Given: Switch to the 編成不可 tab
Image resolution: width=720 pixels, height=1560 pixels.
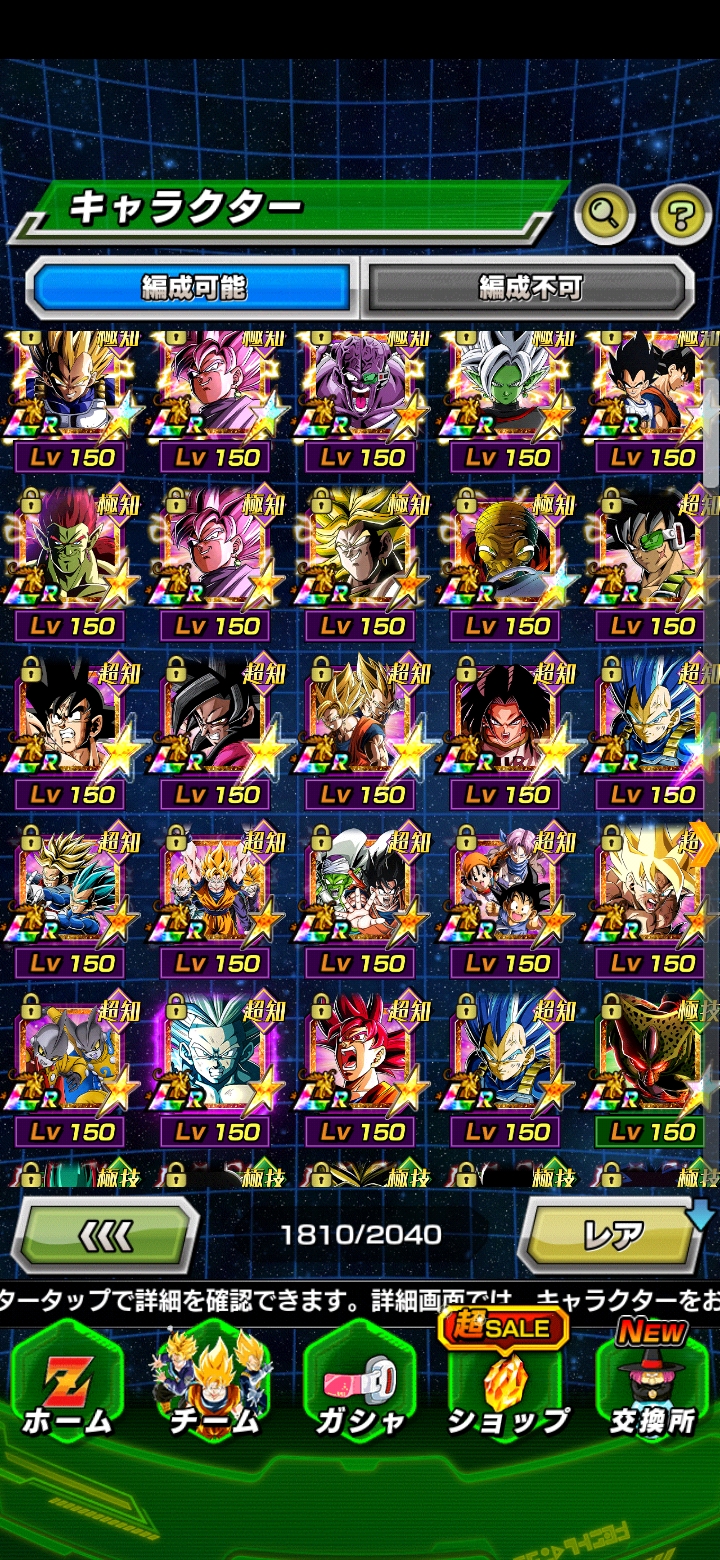Looking at the screenshot, I should (529, 289).
